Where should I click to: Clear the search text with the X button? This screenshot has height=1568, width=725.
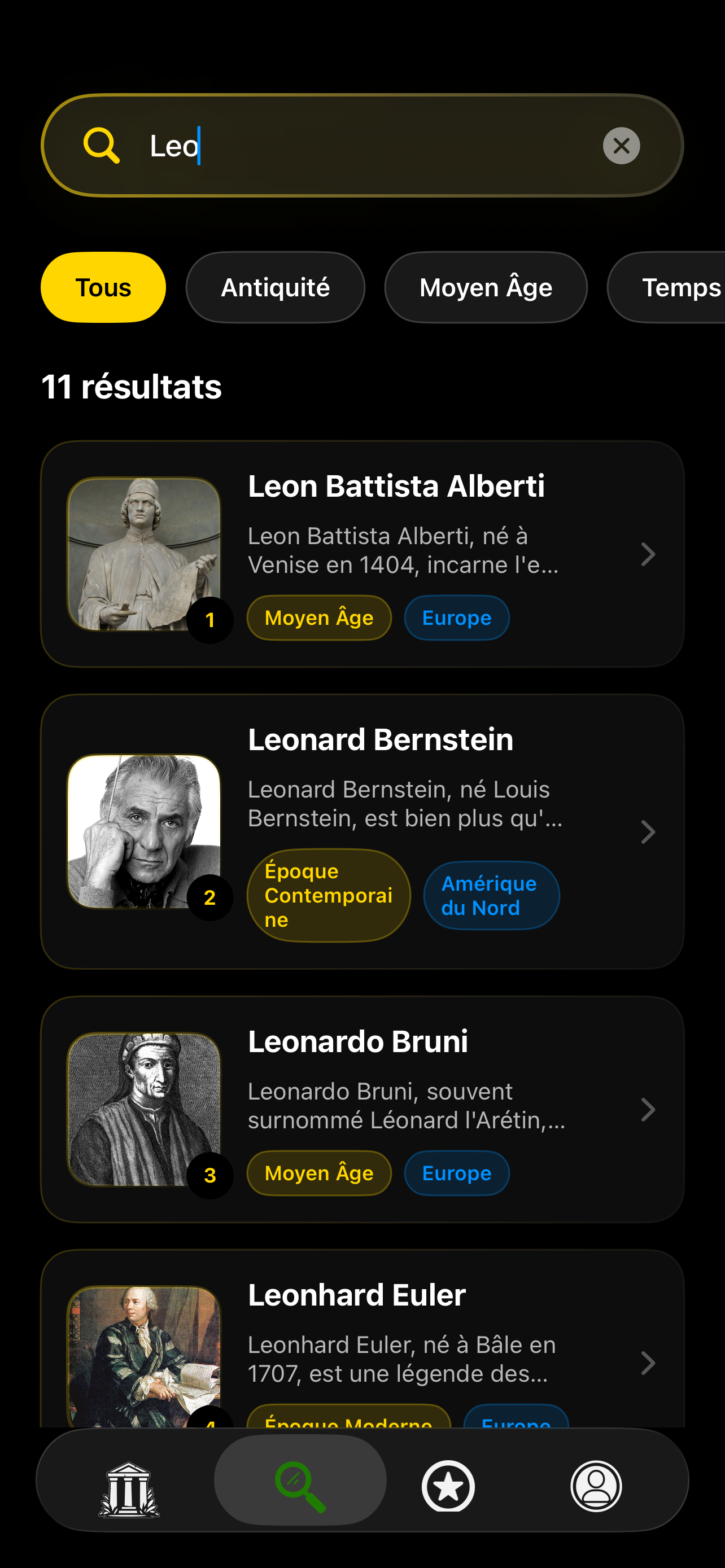621,146
